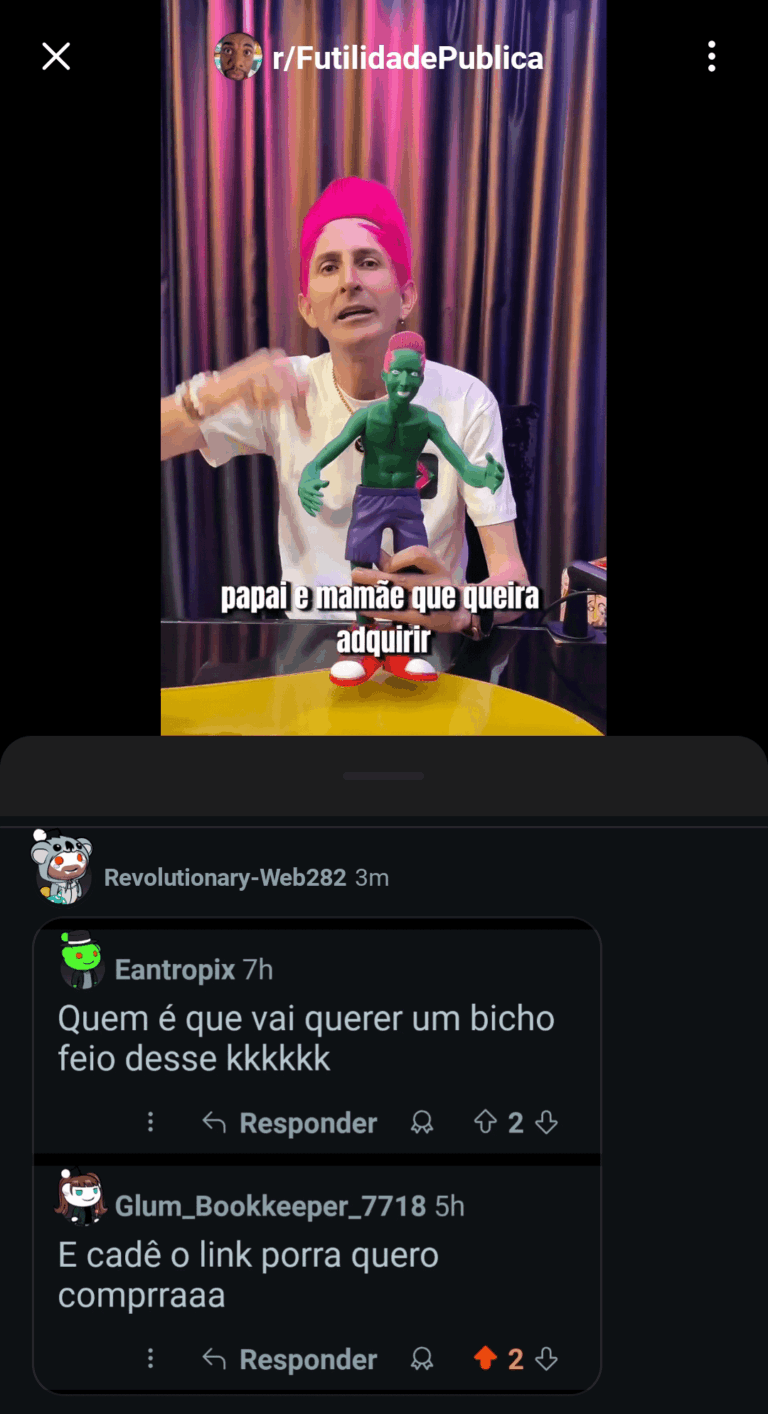Open the overflow menu at top right

pyautogui.click(x=711, y=57)
